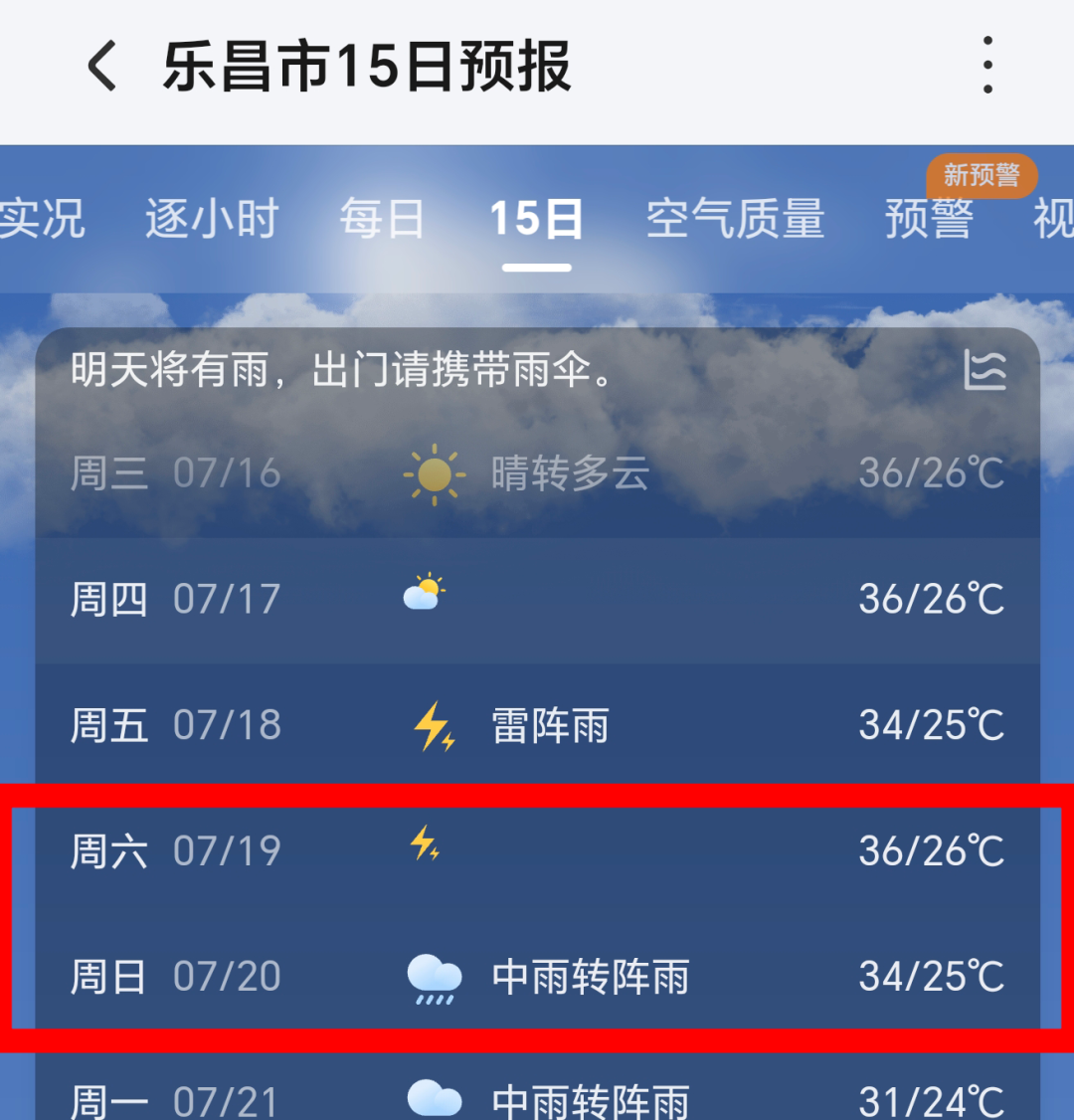Tap the 新预警 alert badge
This screenshot has height=1120, width=1074.
[x=982, y=176]
